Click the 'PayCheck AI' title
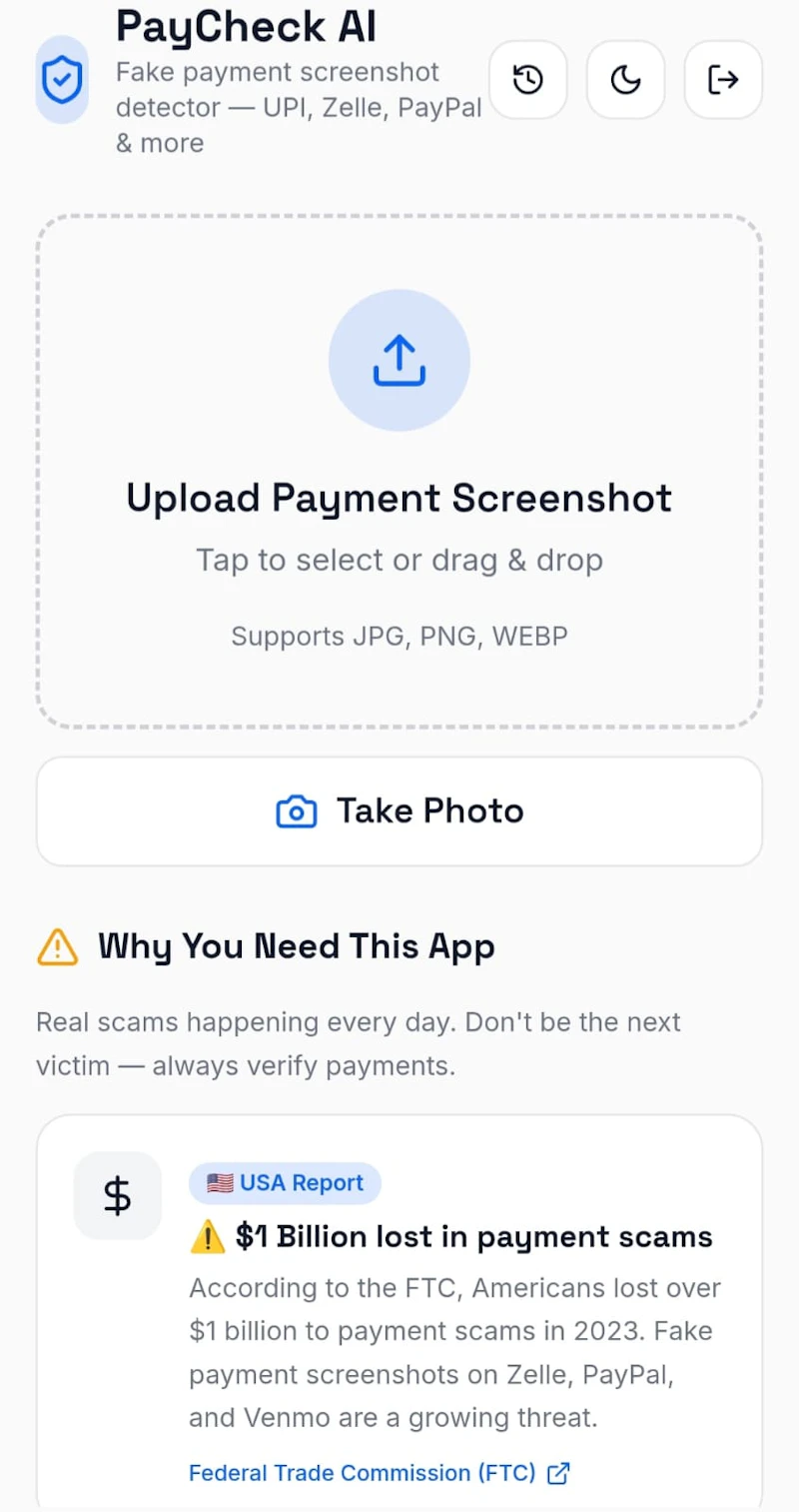Screen dimensions: 799x1512 246,27
